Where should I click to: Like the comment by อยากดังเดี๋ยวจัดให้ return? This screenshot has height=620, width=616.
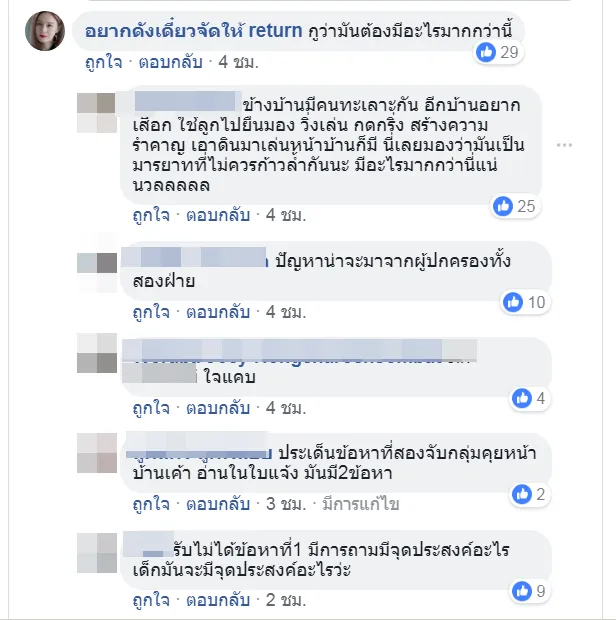pyautogui.click(x=103, y=62)
